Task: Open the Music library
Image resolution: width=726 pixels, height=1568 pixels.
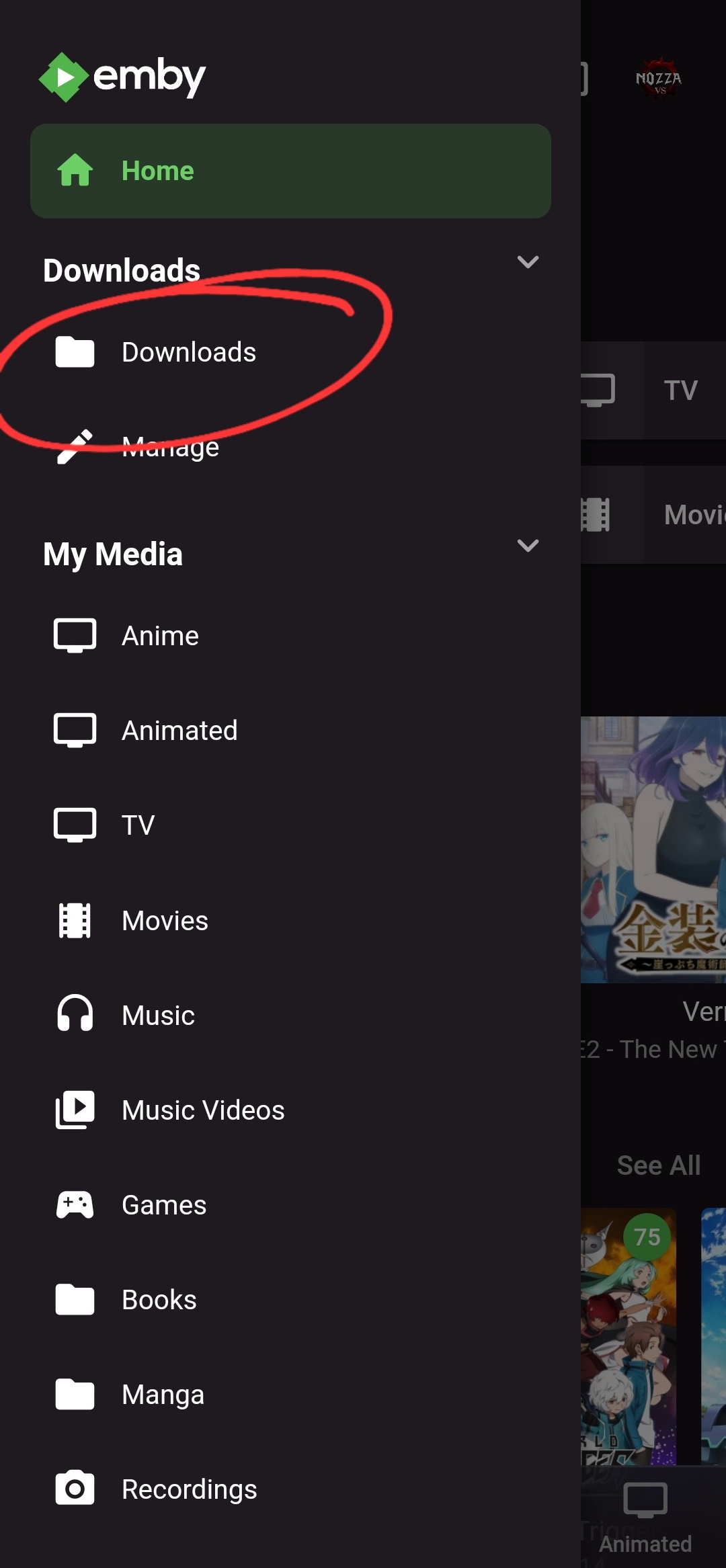Action: point(158,1016)
